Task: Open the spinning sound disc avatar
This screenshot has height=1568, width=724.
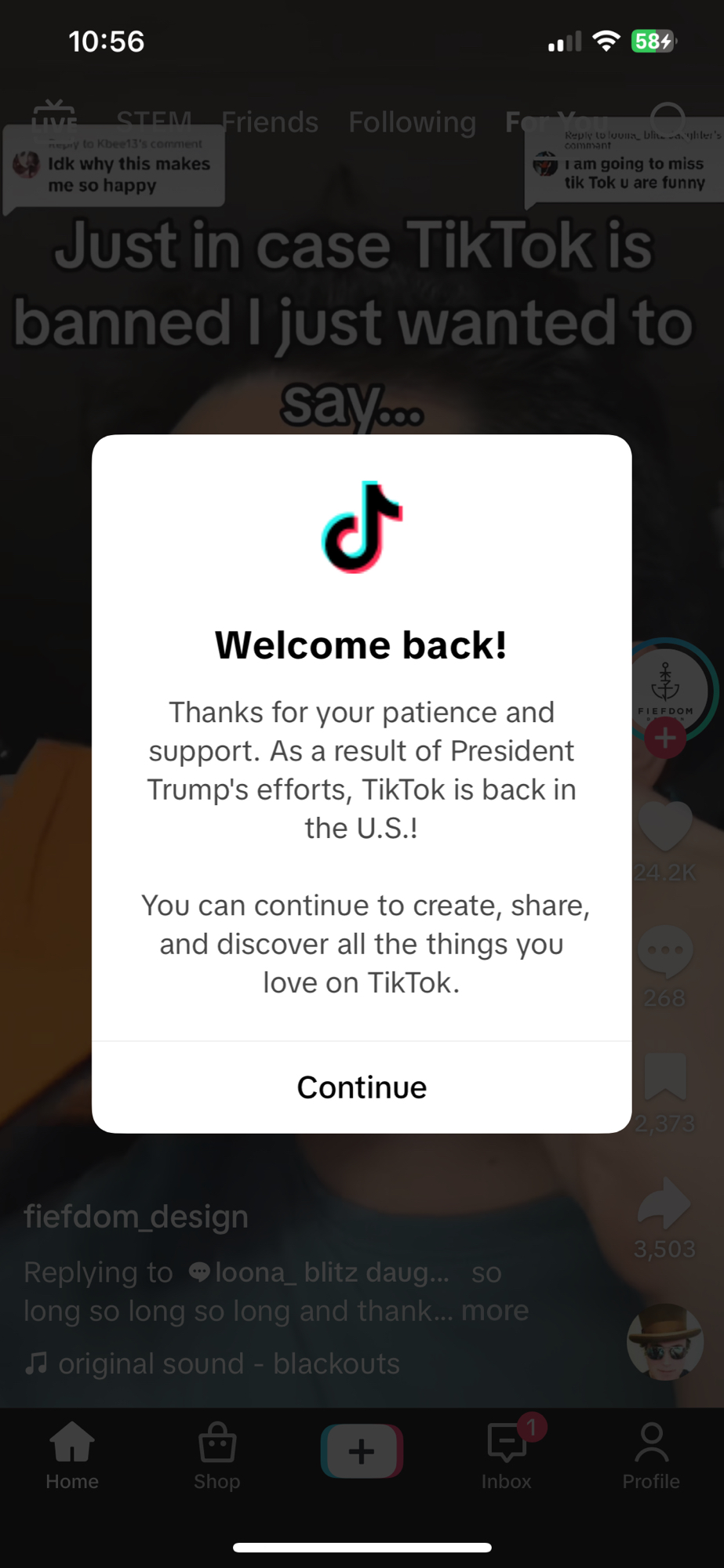Action: [x=664, y=1341]
